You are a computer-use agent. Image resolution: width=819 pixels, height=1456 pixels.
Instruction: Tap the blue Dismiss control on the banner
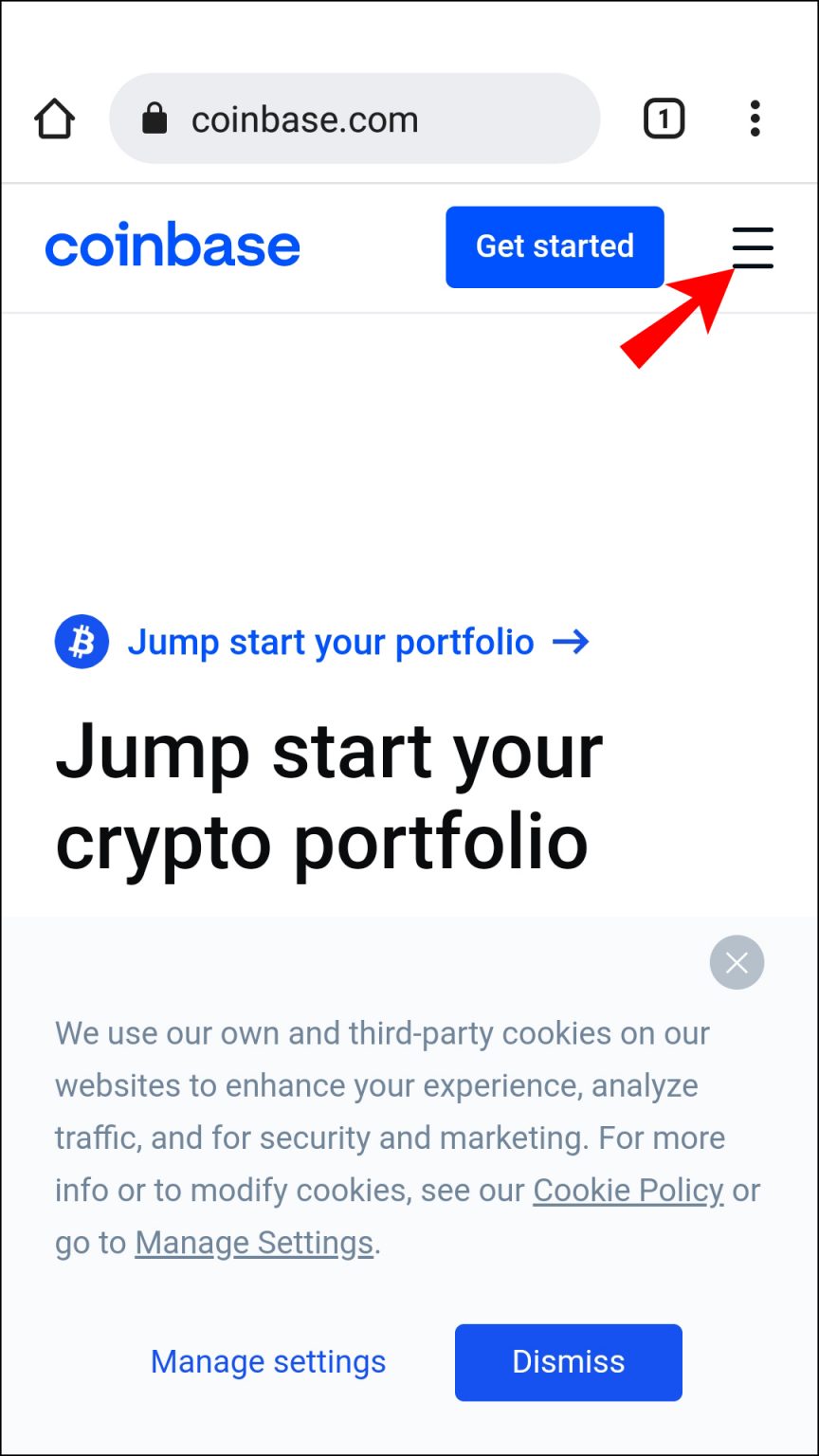[x=568, y=1362]
